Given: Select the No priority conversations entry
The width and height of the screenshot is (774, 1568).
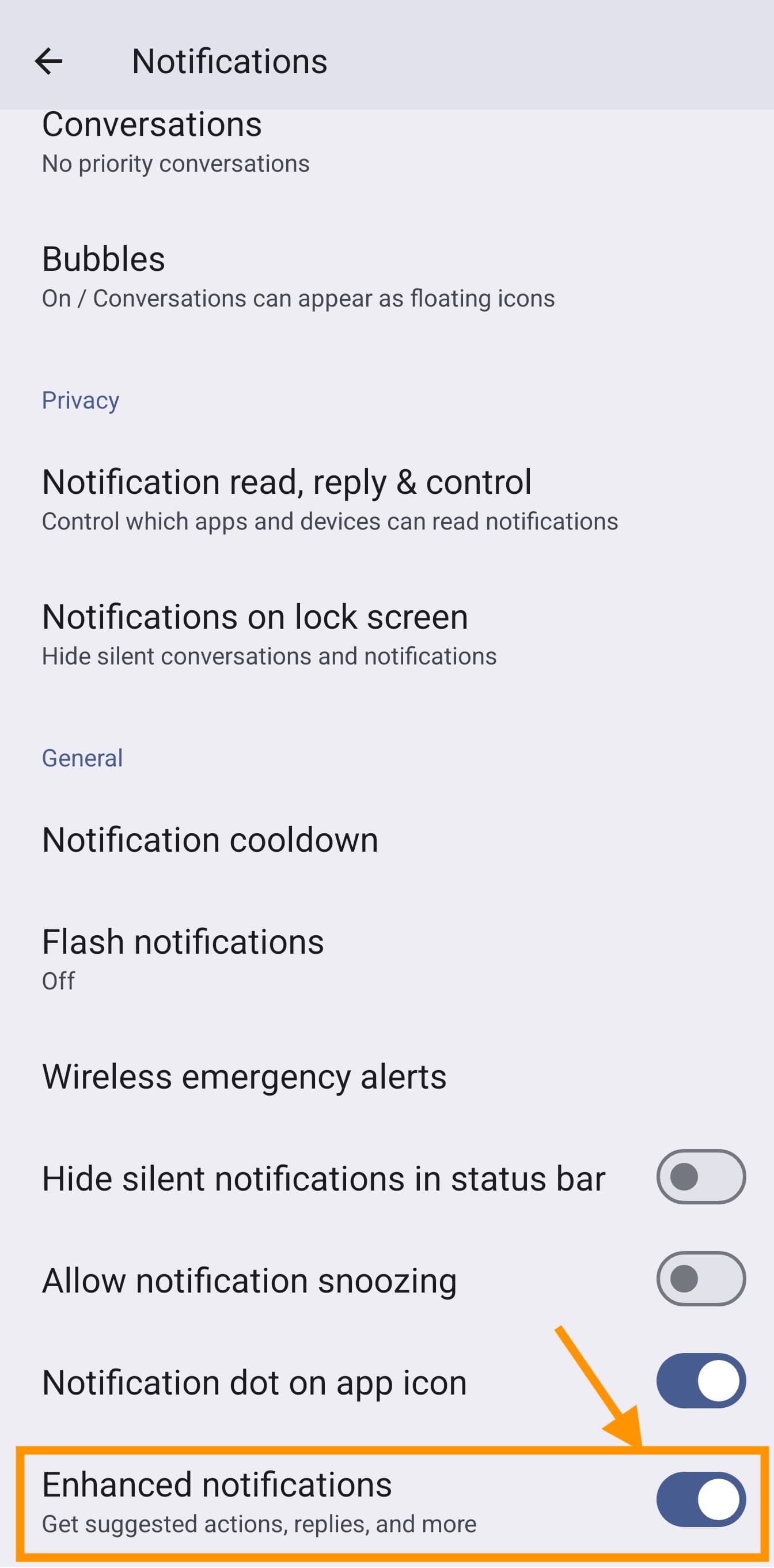Looking at the screenshot, I should [x=176, y=163].
